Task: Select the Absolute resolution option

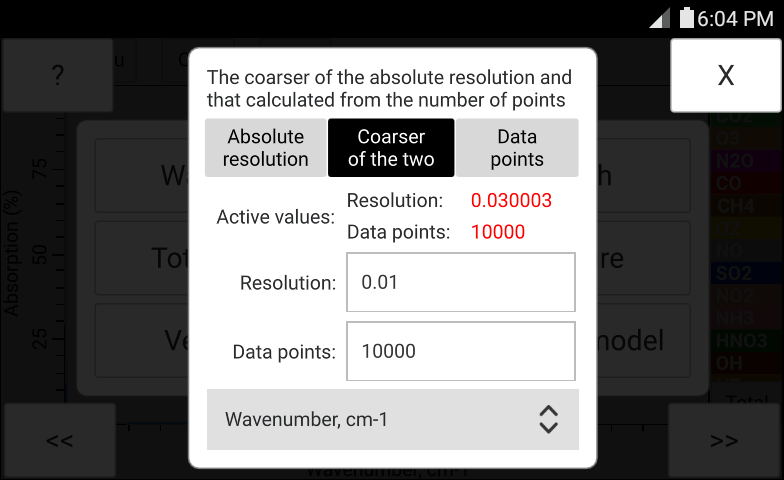Action: [x=265, y=148]
